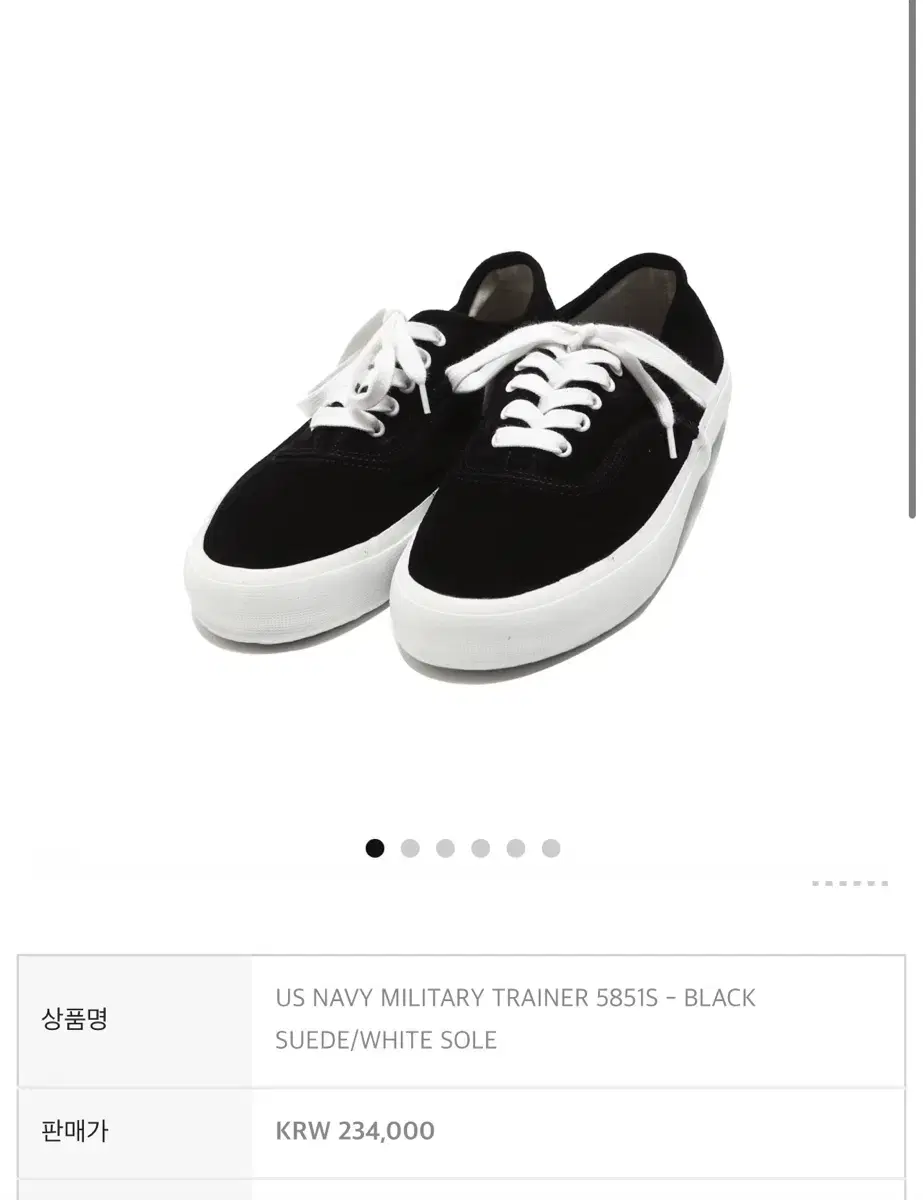The image size is (923, 1200).
Task: Select the last carousel dot indicator
Action: 550,848
